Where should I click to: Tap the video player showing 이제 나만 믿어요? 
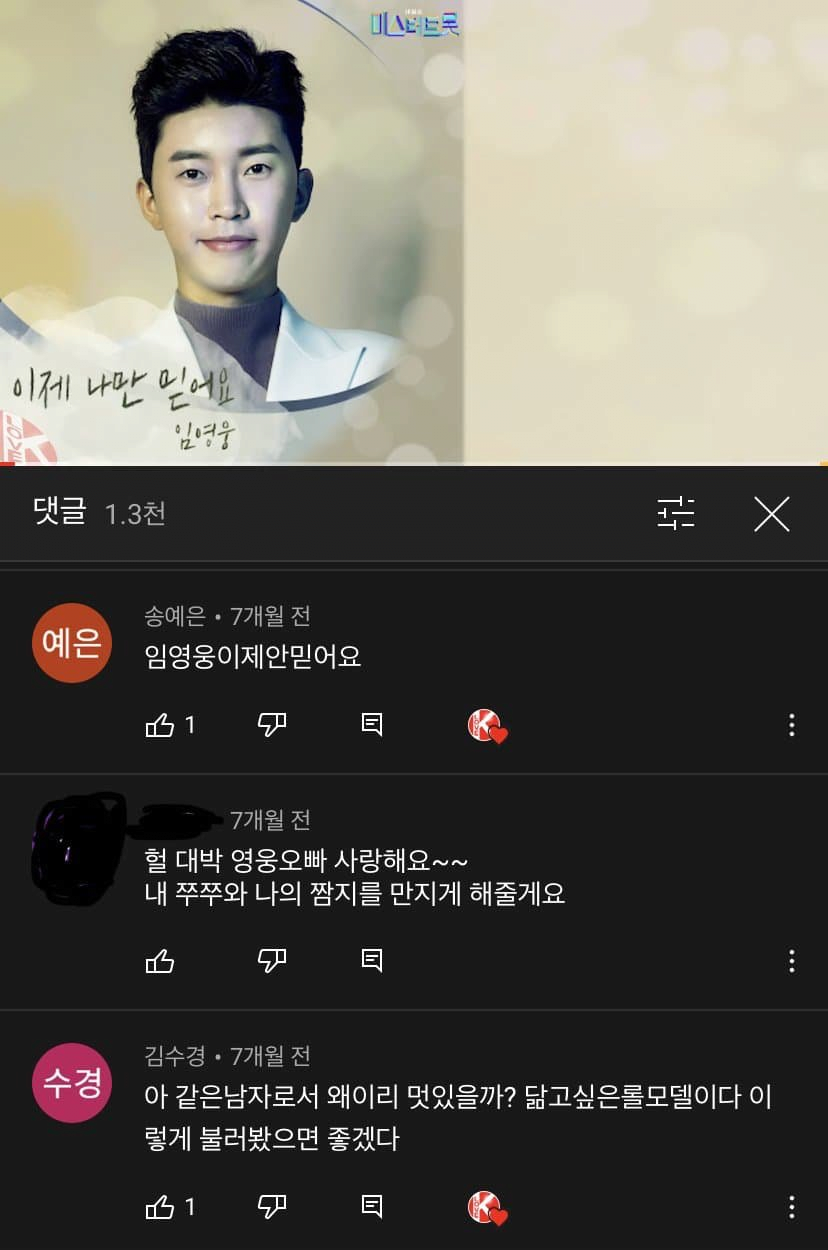(x=414, y=232)
